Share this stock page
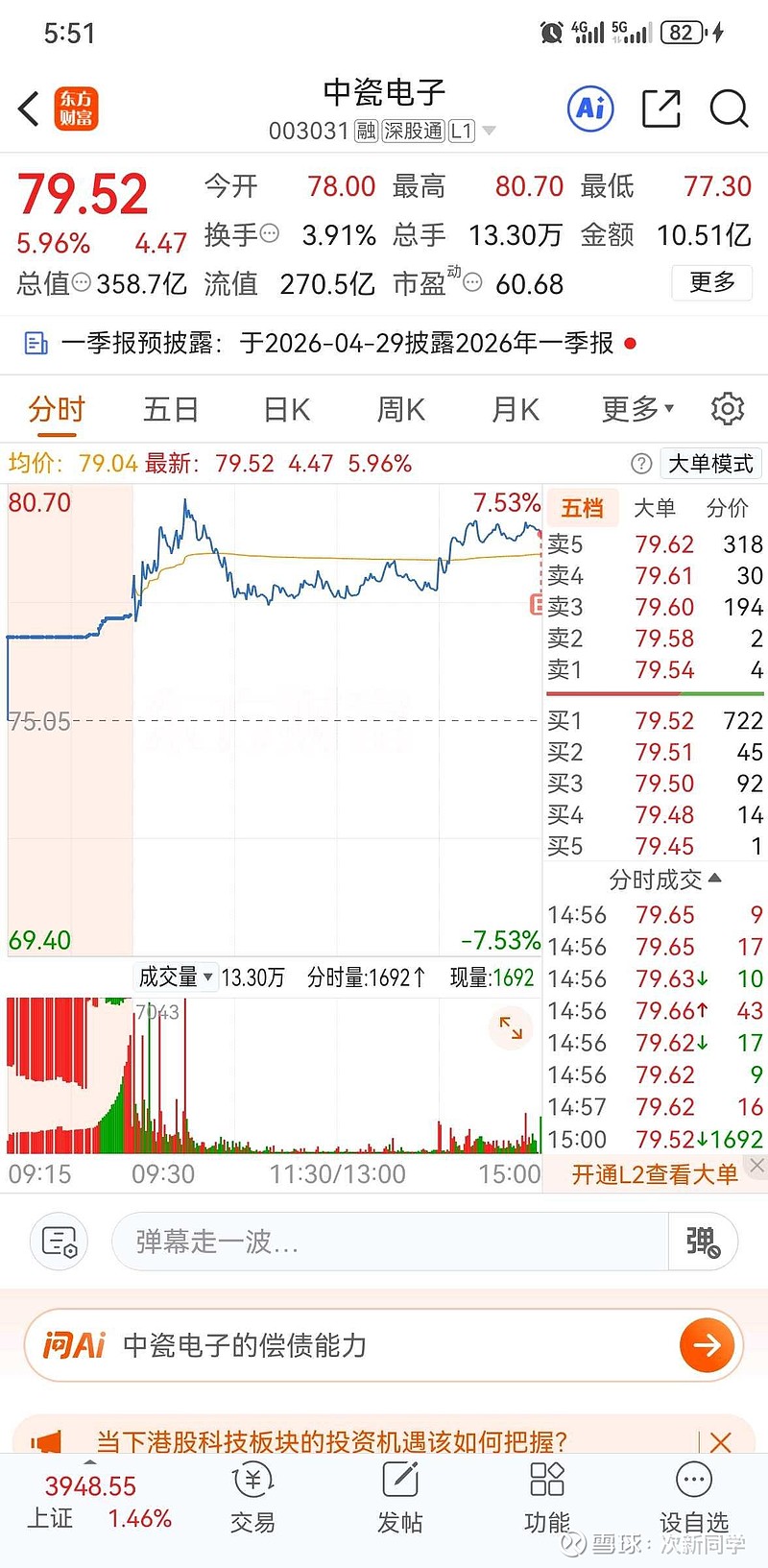The image size is (768, 1568). (660, 109)
